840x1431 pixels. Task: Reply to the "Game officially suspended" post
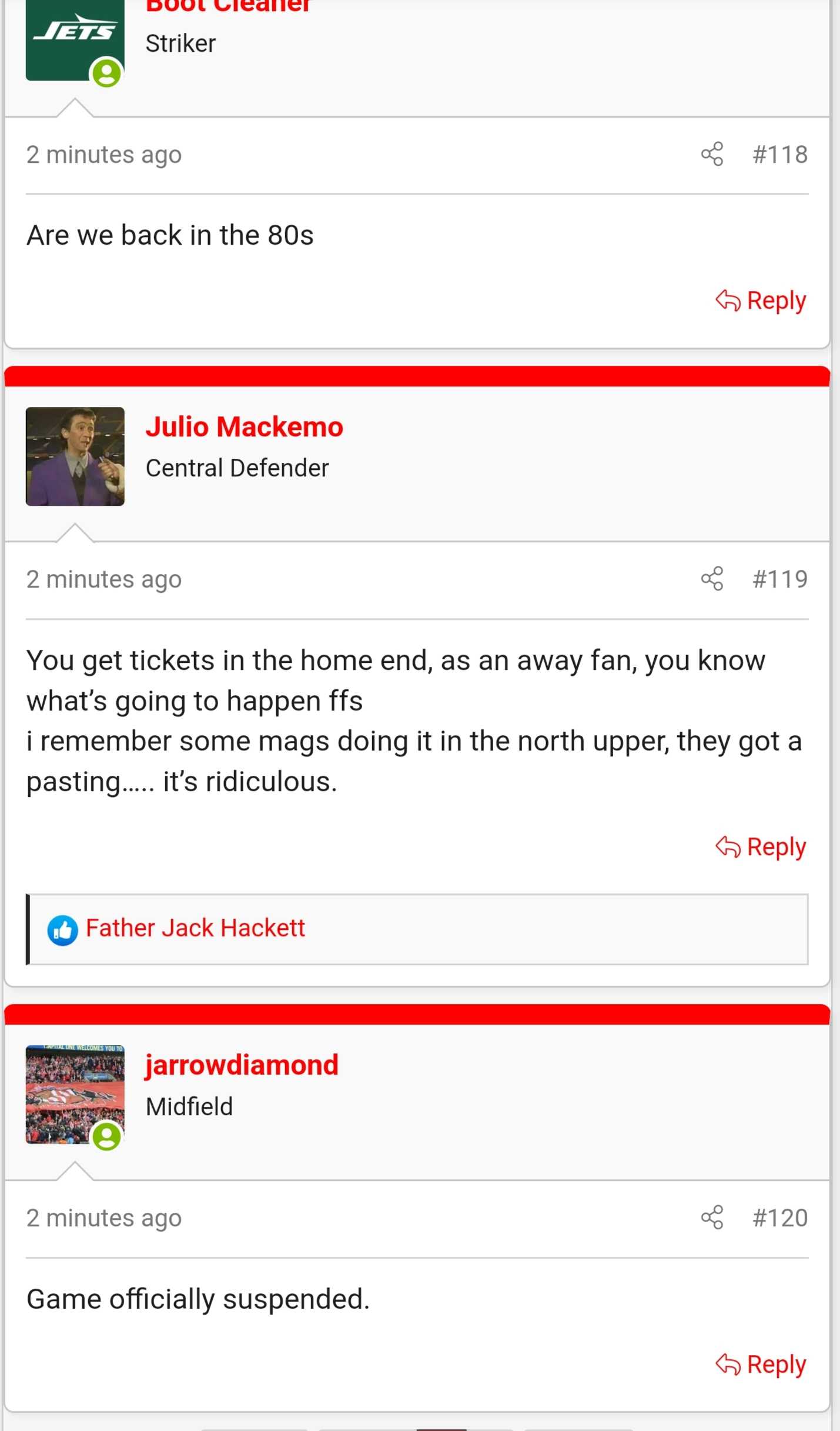pyautogui.click(x=761, y=1365)
